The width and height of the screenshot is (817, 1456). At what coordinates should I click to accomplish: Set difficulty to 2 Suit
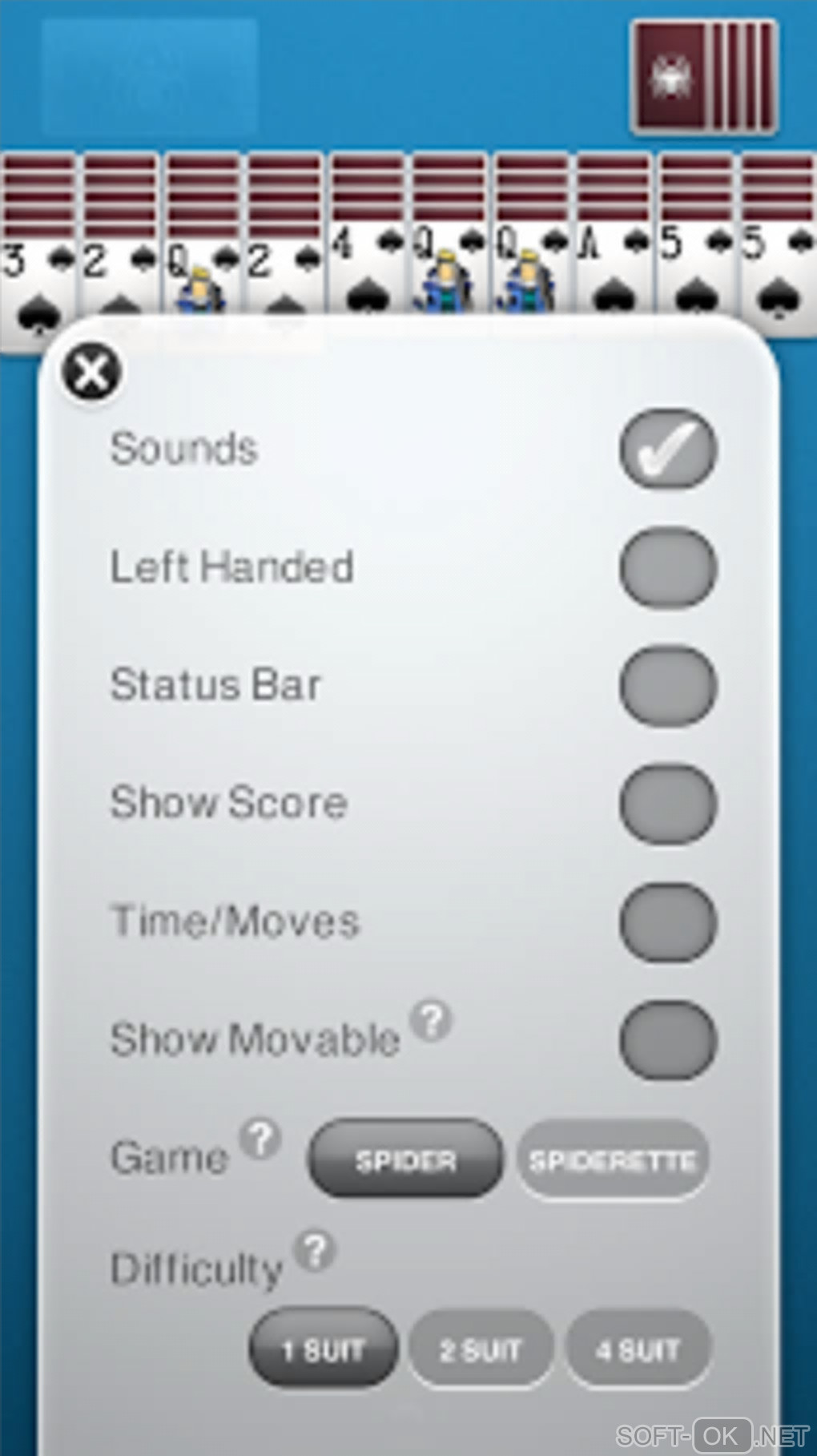tap(481, 1350)
